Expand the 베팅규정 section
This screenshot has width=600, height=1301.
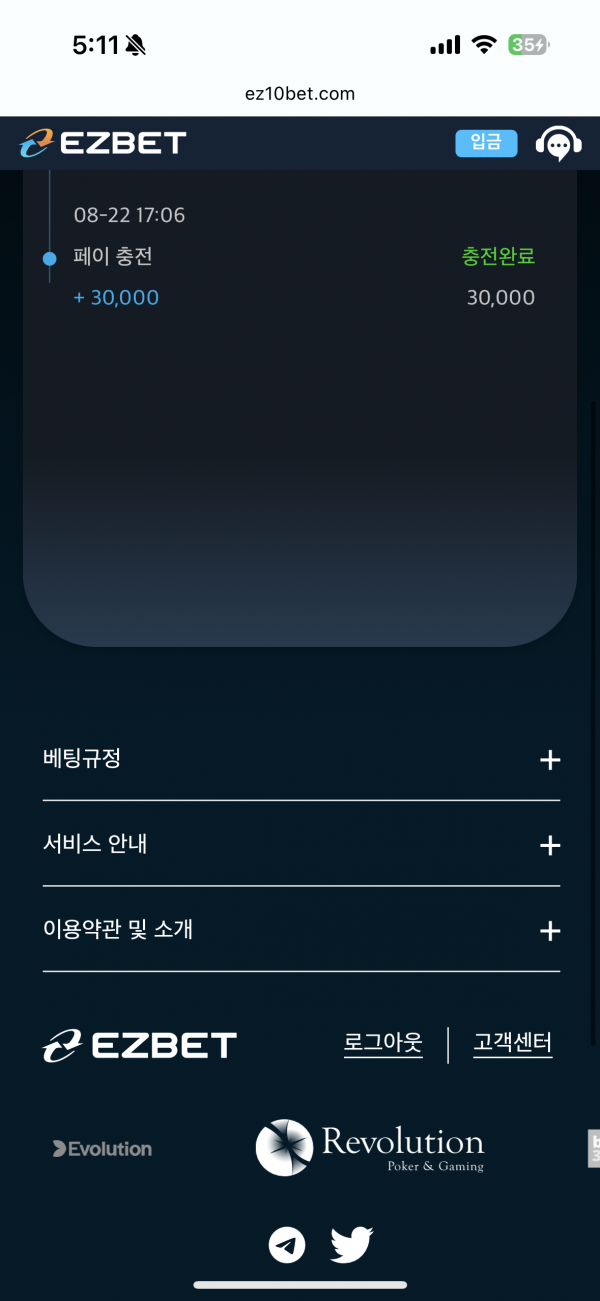click(x=549, y=760)
